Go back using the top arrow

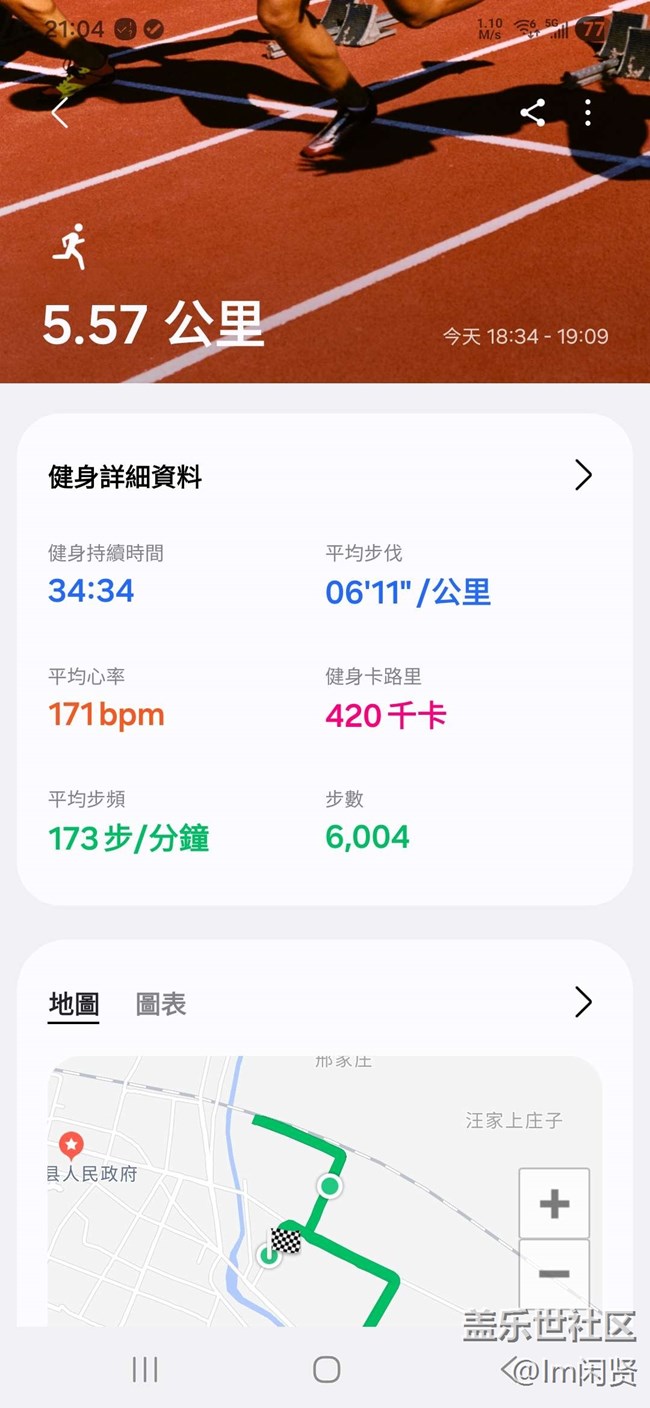point(60,113)
